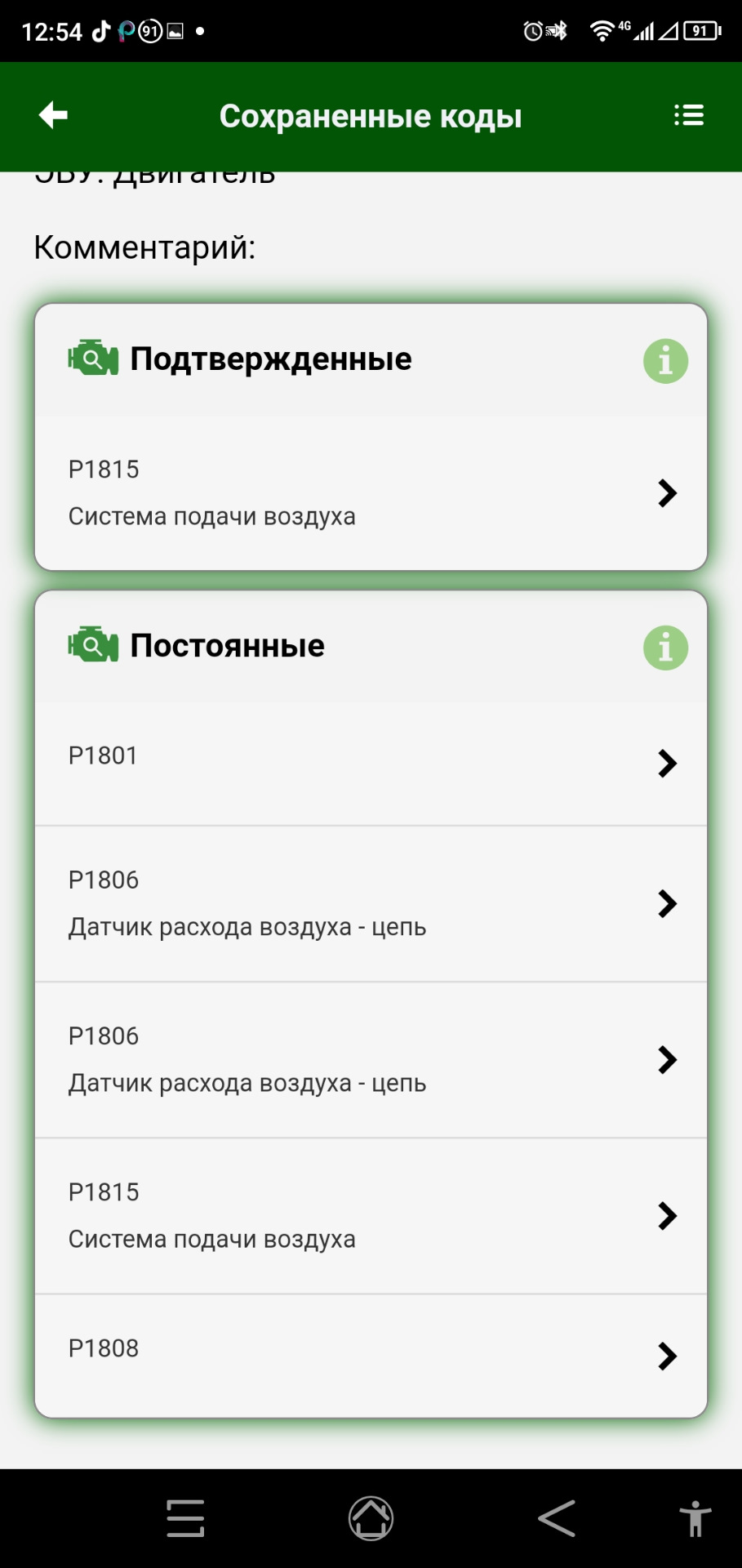Open P1815 in the Постоянные section
This screenshot has height=1568, width=742.
(371, 1215)
